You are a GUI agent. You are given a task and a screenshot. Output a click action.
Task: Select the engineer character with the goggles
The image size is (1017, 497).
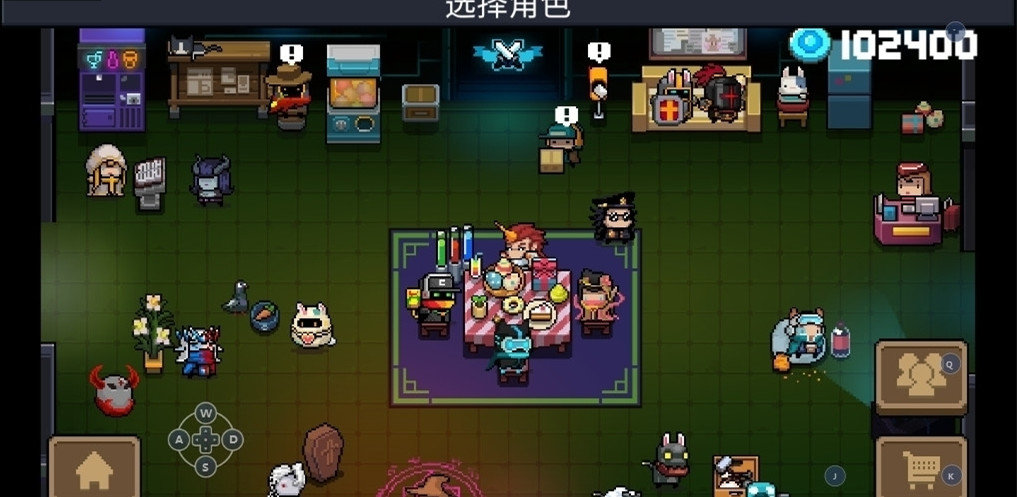point(803,335)
